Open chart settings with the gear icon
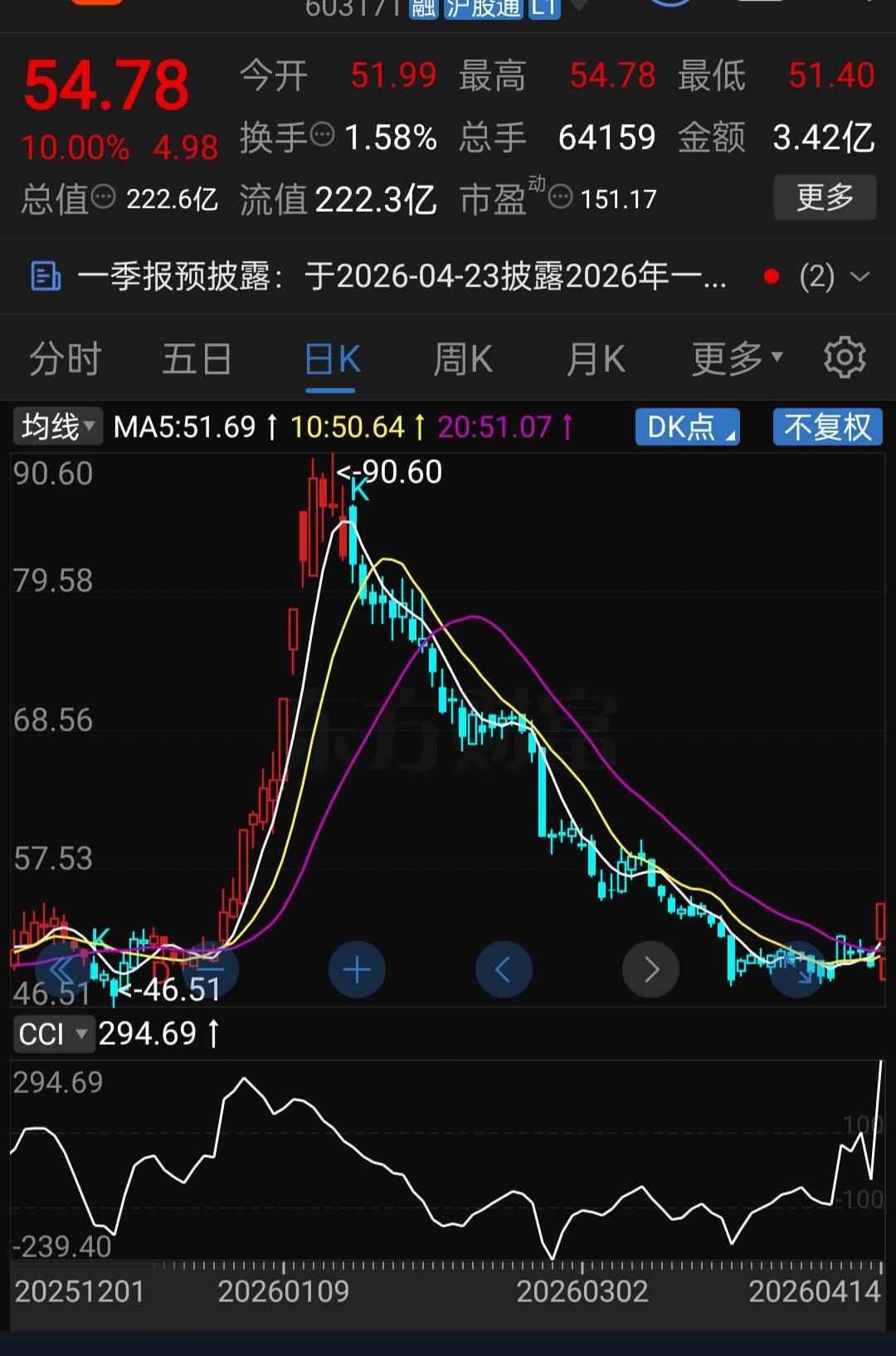This screenshot has height=1356, width=896. pos(845,357)
